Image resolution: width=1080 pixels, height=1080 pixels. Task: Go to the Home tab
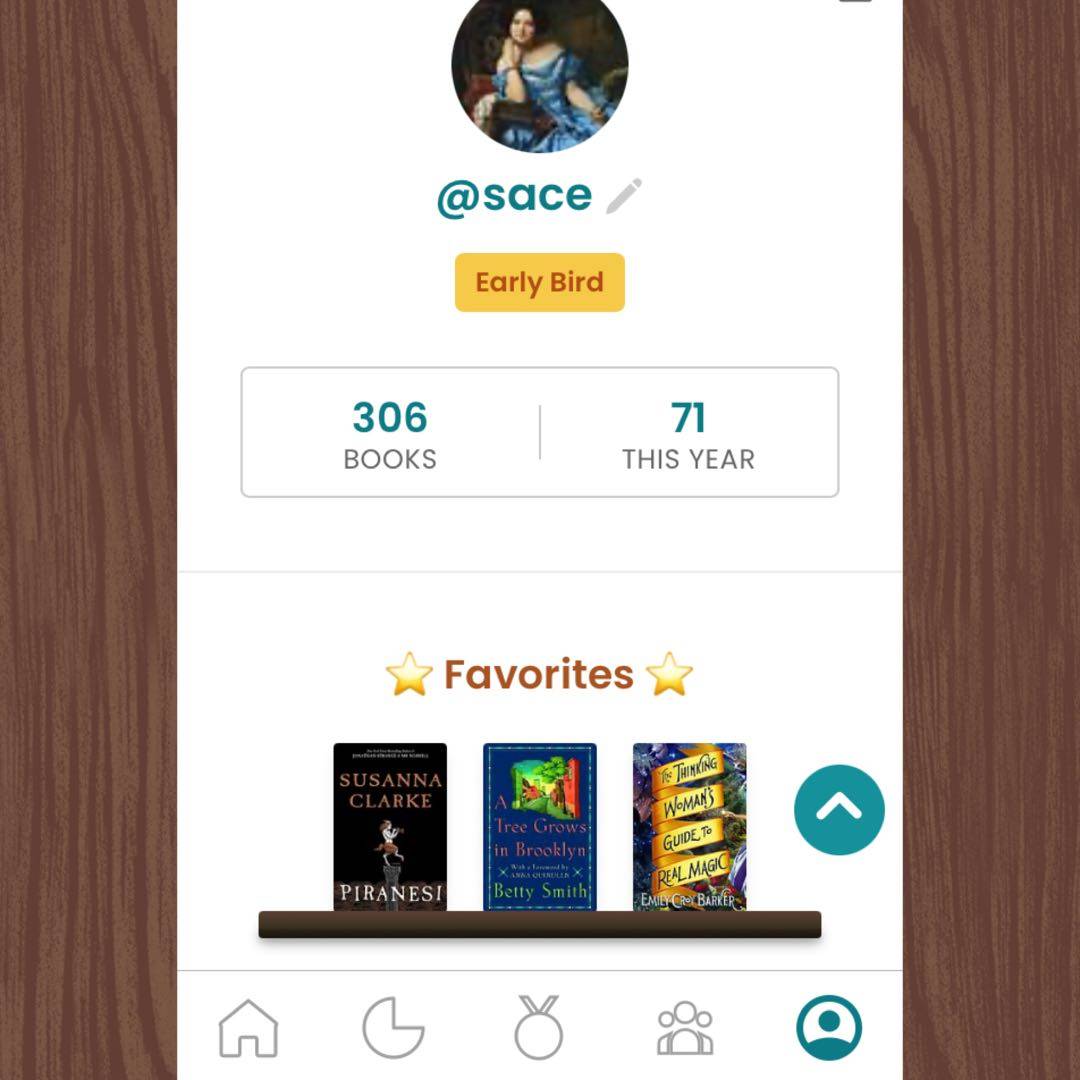pos(248,1027)
